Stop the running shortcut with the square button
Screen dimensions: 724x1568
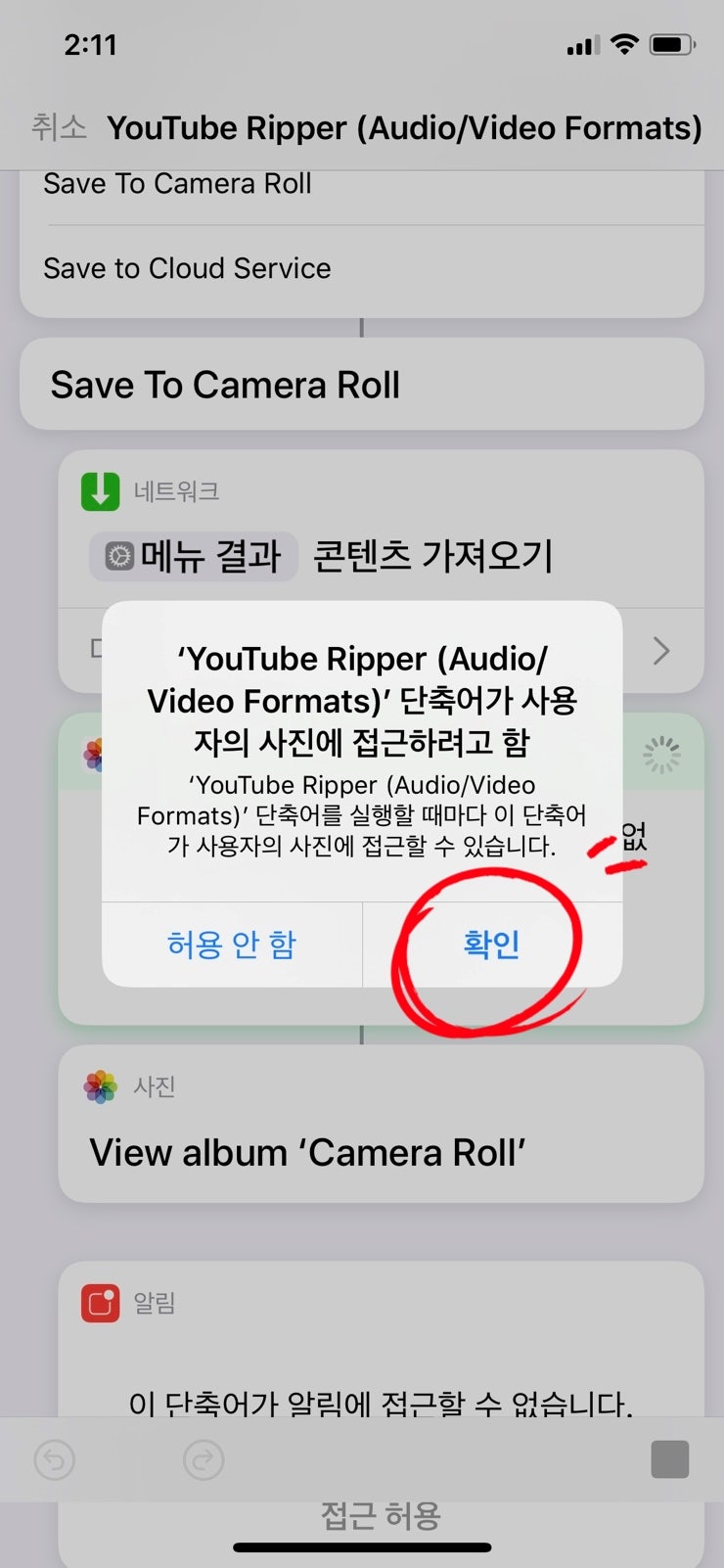coord(670,1459)
